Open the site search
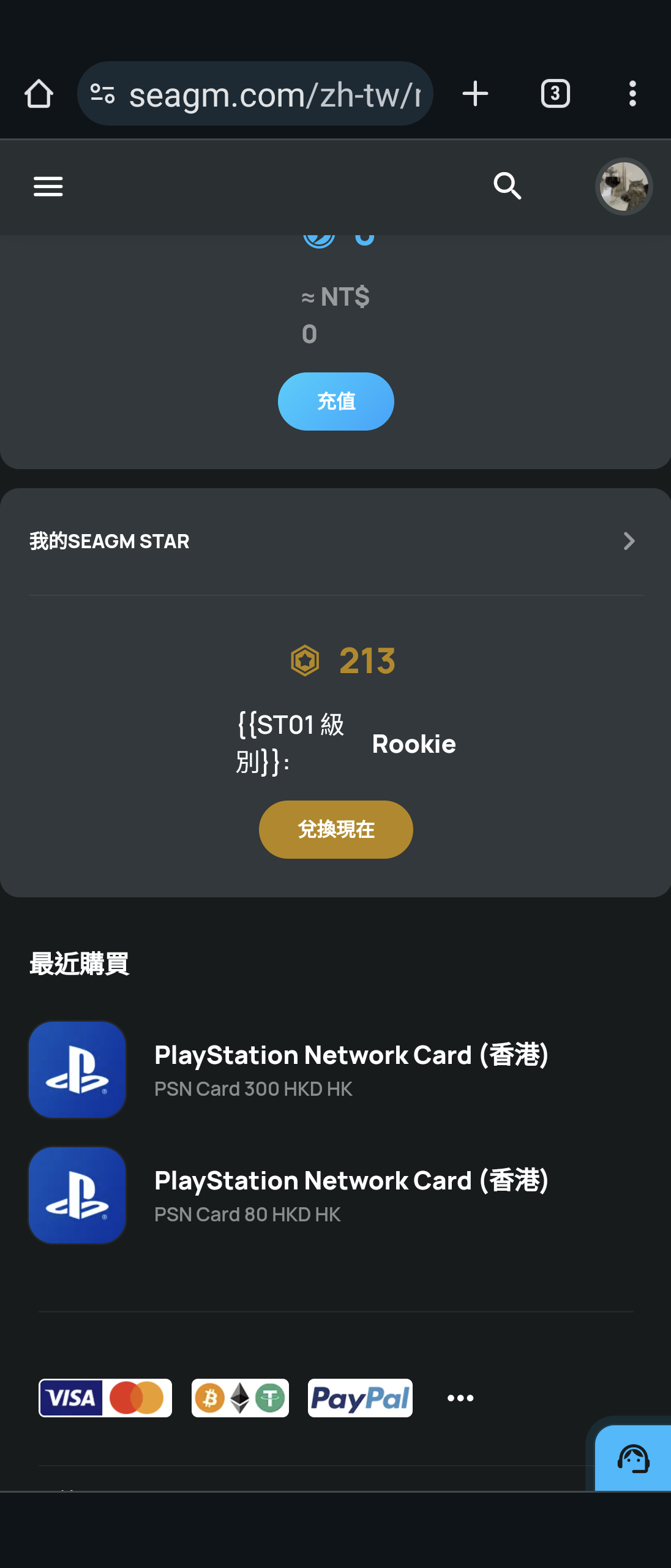This screenshot has width=671, height=1568. (x=508, y=186)
